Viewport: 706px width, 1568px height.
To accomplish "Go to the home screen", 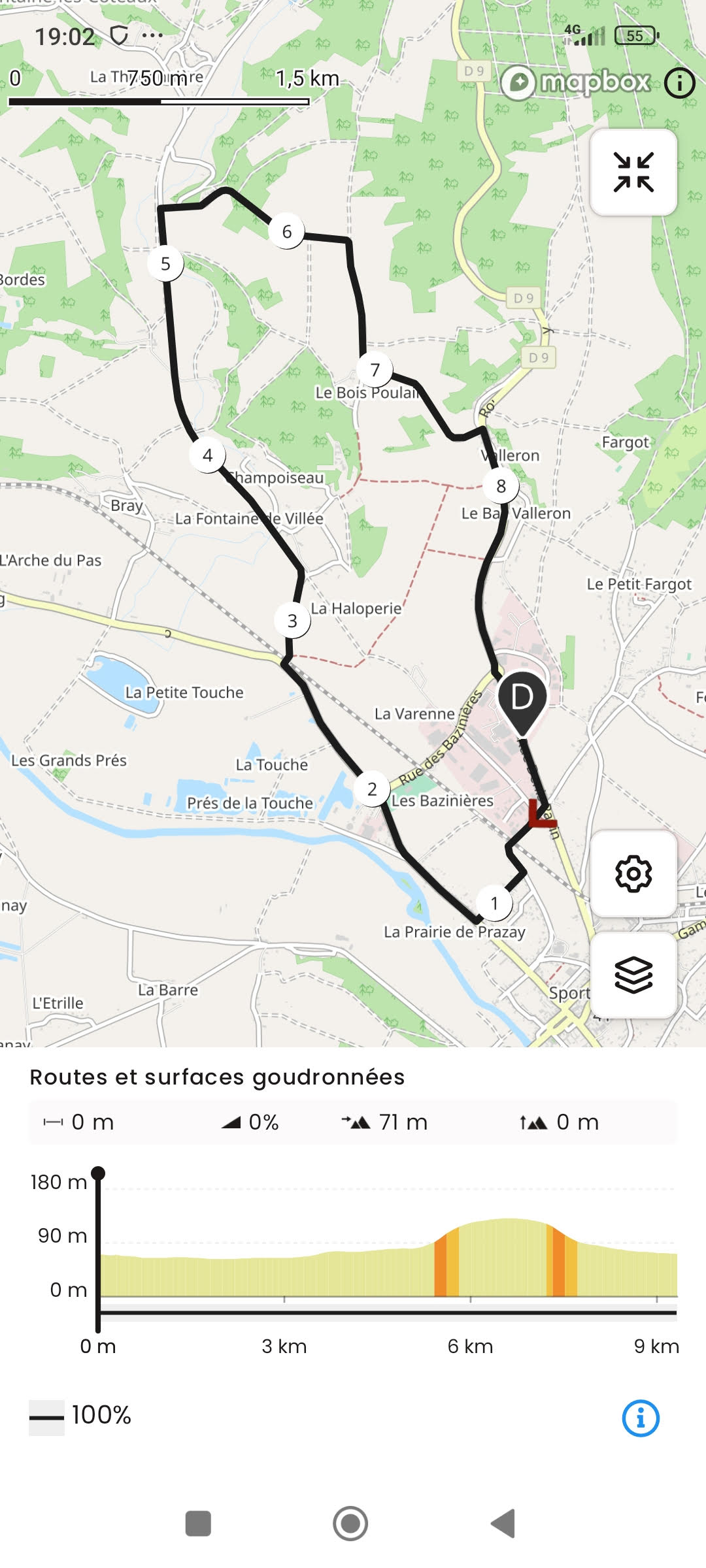I will coord(350,1524).
